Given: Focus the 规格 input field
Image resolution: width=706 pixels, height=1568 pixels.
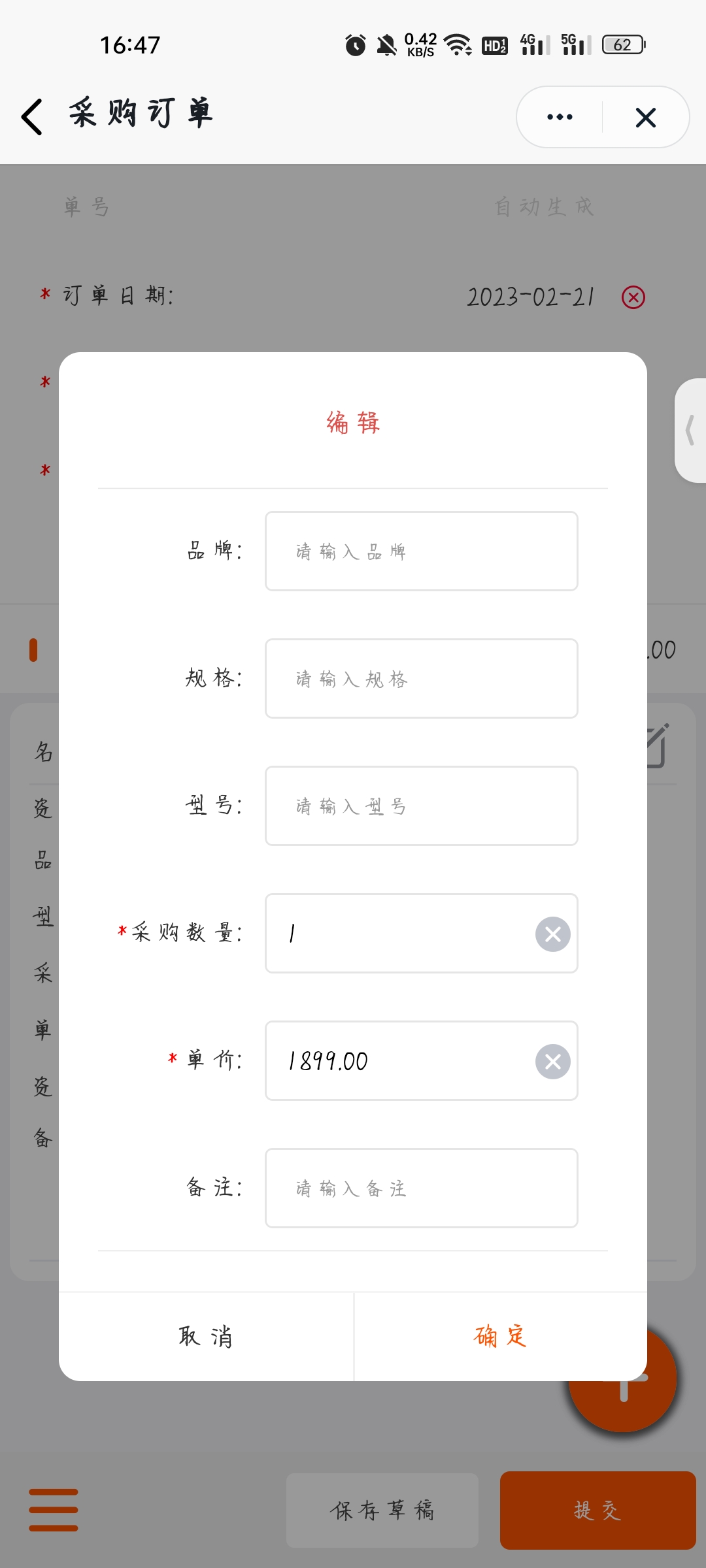Looking at the screenshot, I should 422,679.
